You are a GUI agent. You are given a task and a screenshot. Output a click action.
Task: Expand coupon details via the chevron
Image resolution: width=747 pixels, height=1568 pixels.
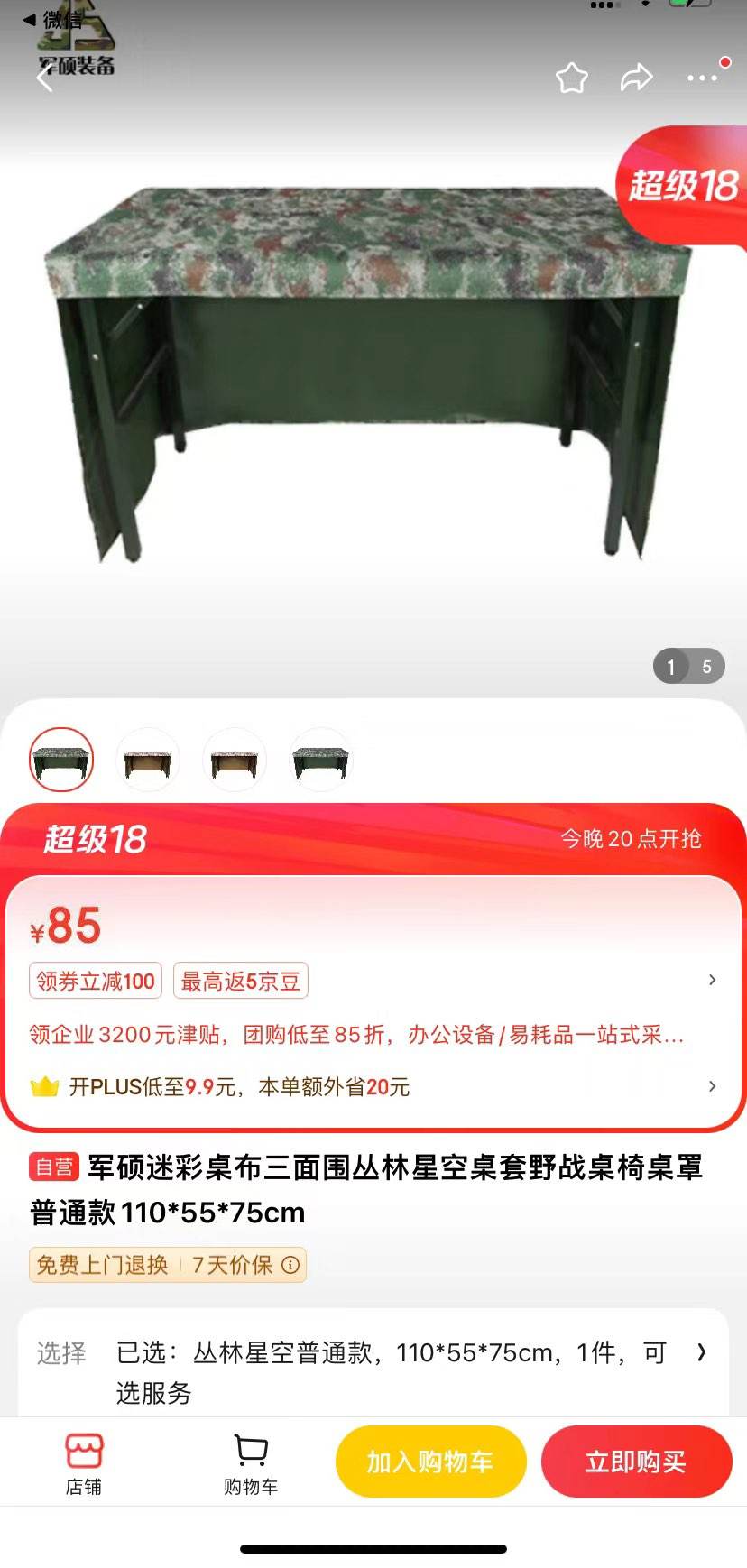tap(712, 979)
